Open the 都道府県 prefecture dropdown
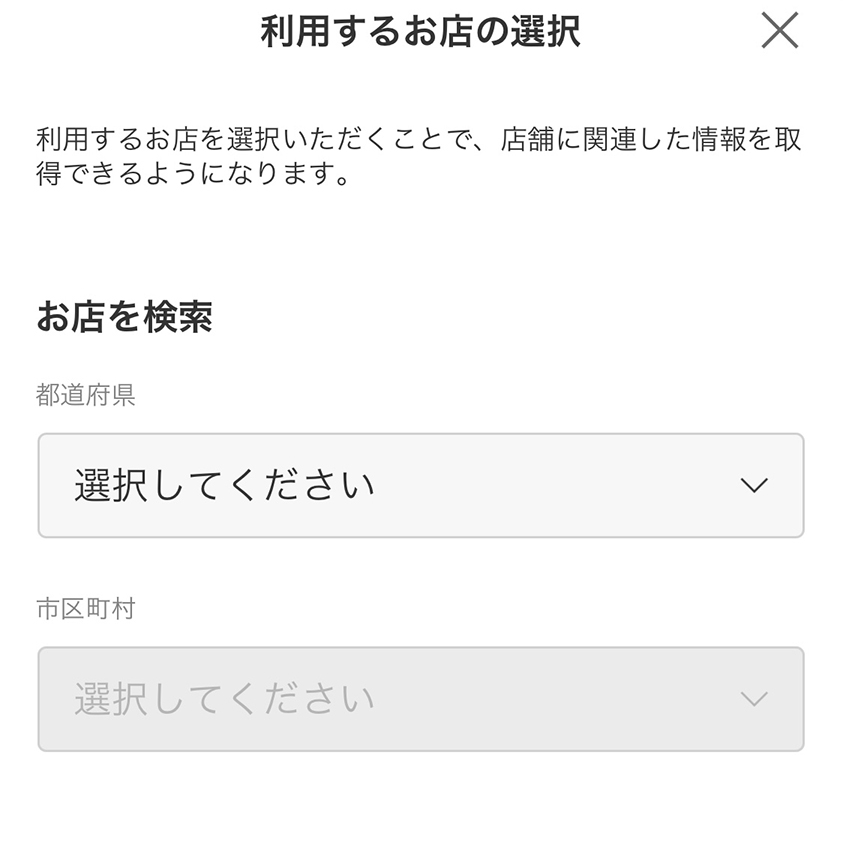Image resolution: width=843 pixels, height=857 pixels. [420, 485]
